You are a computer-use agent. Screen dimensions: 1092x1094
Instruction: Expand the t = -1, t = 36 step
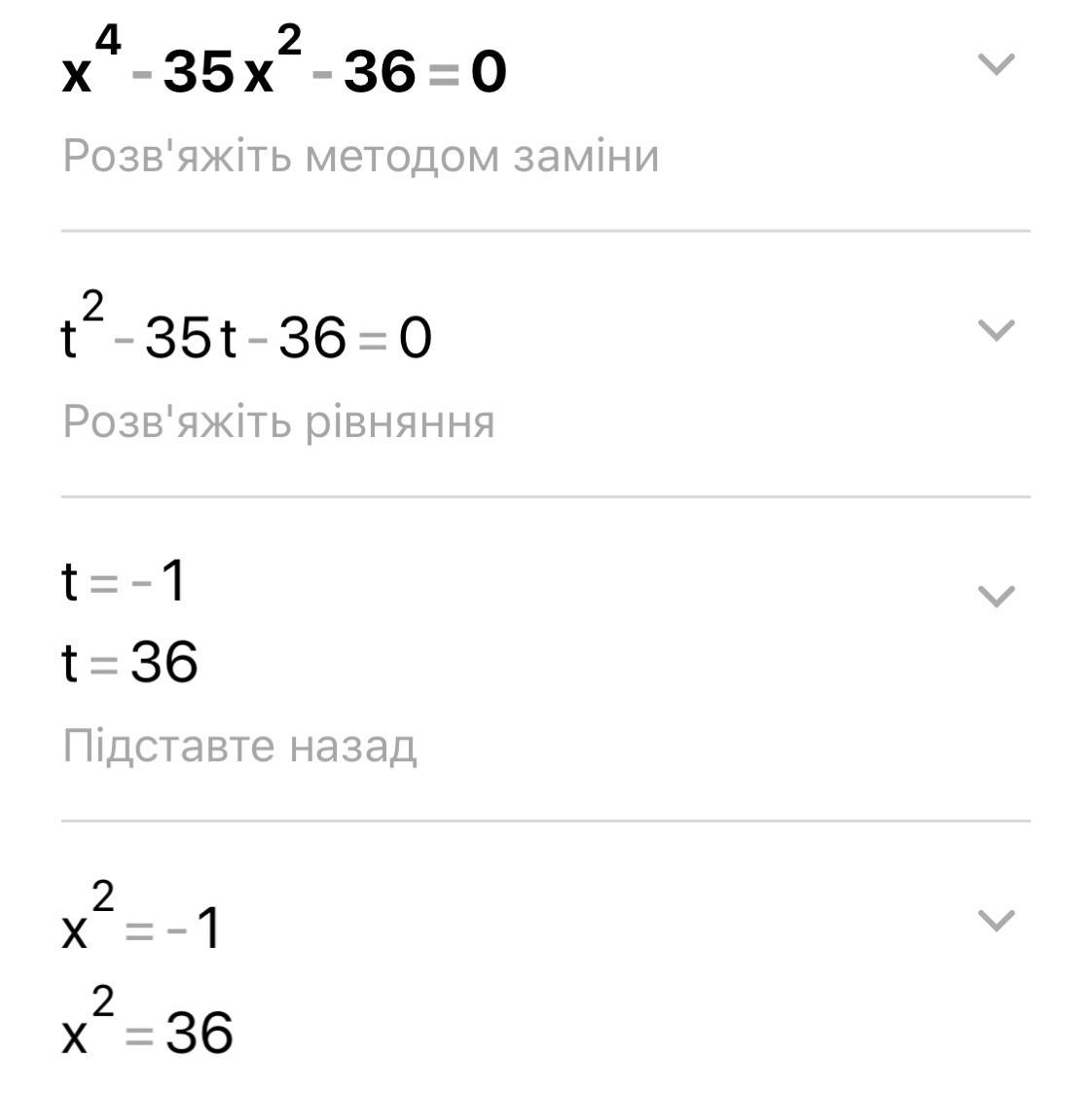[x=996, y=596]
